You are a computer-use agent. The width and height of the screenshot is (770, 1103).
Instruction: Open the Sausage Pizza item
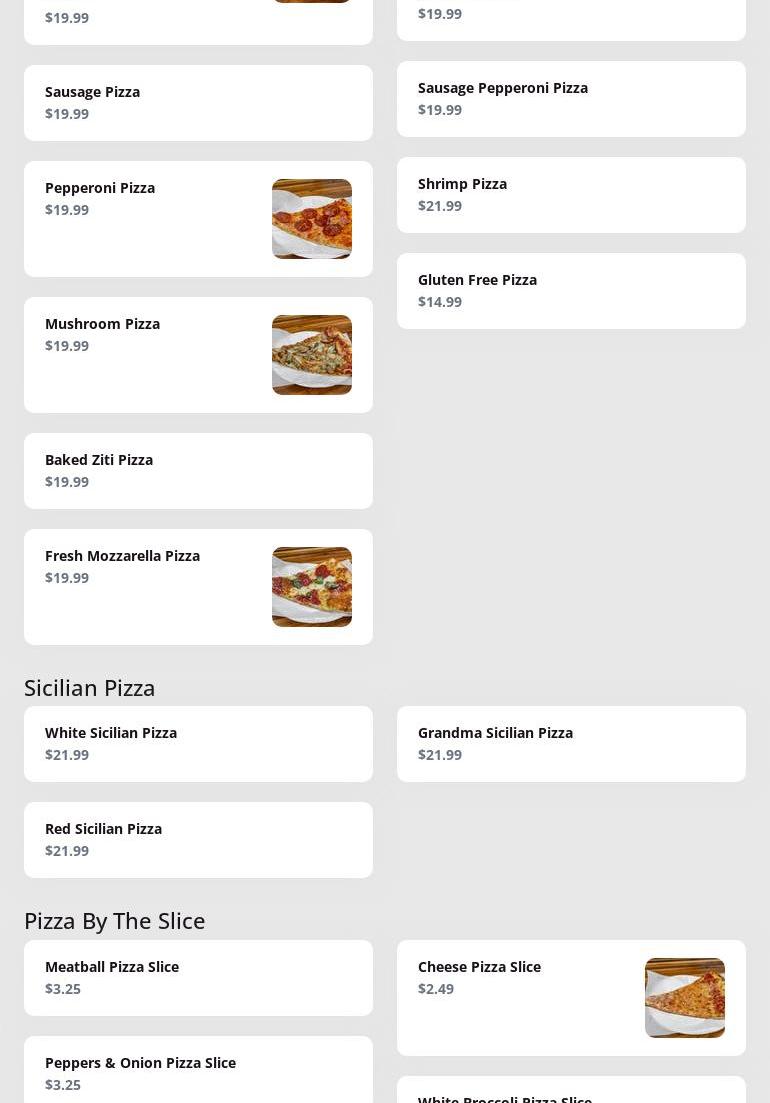pyautogui.click(x=198, y=103)
